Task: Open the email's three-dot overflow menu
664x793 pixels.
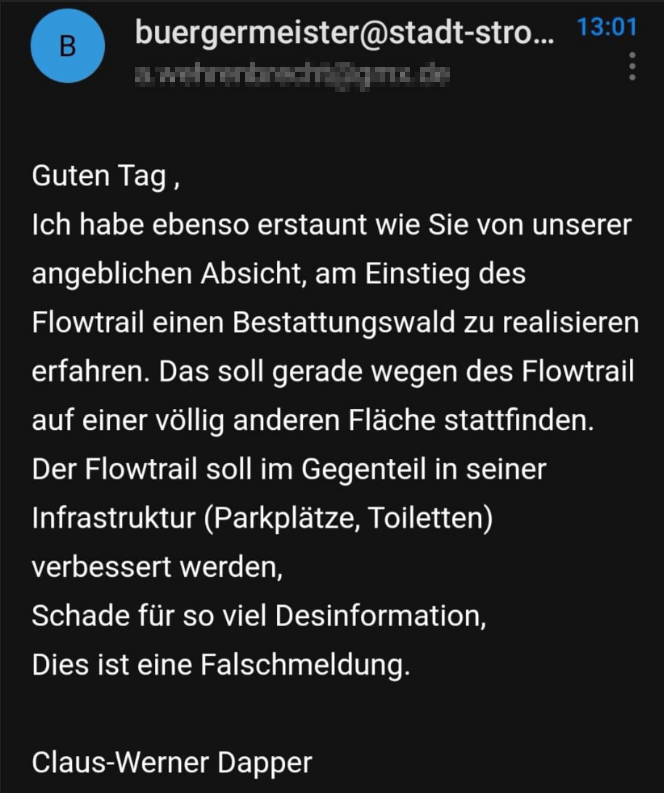Action: pos(632,66)
